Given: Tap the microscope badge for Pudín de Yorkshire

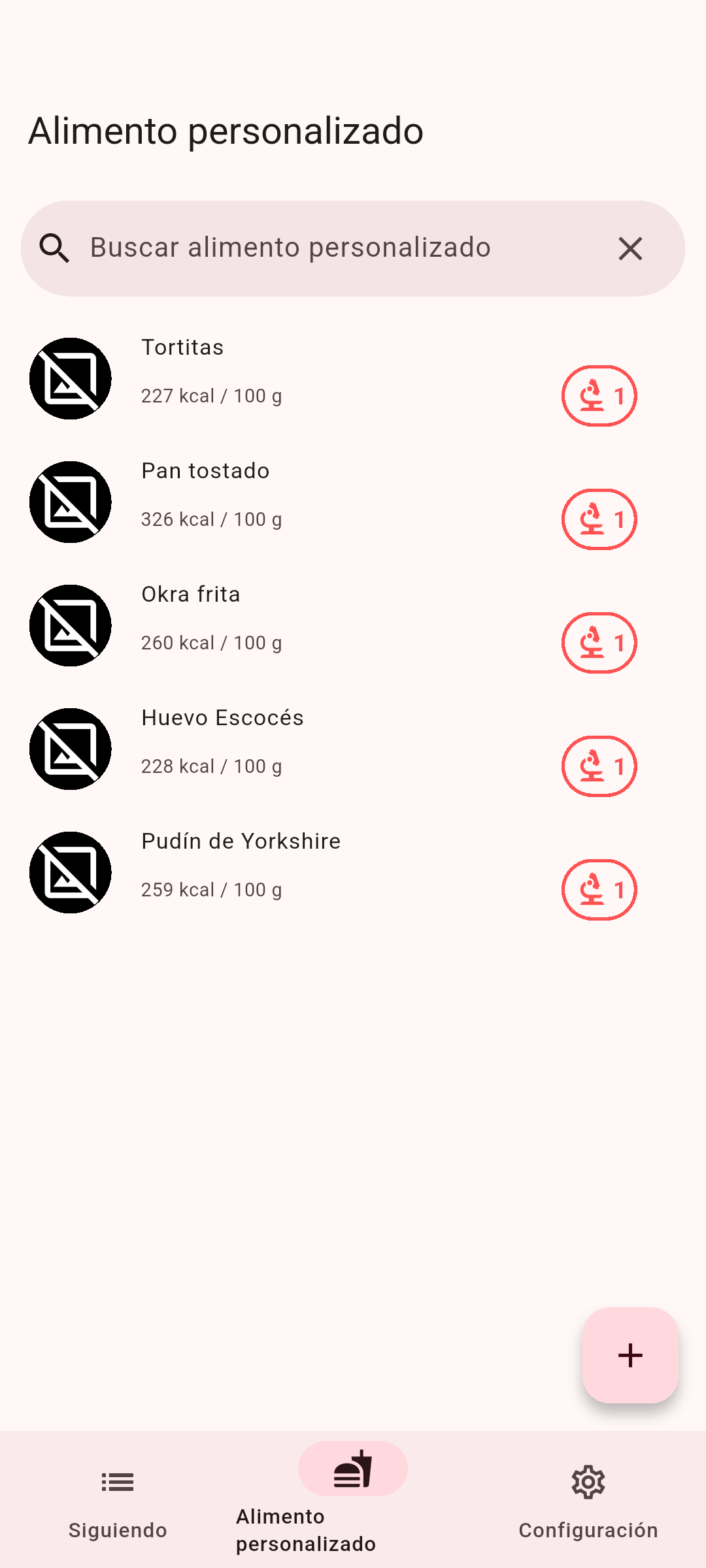Looking at the screenshot, I should click(x=599, y=890).
